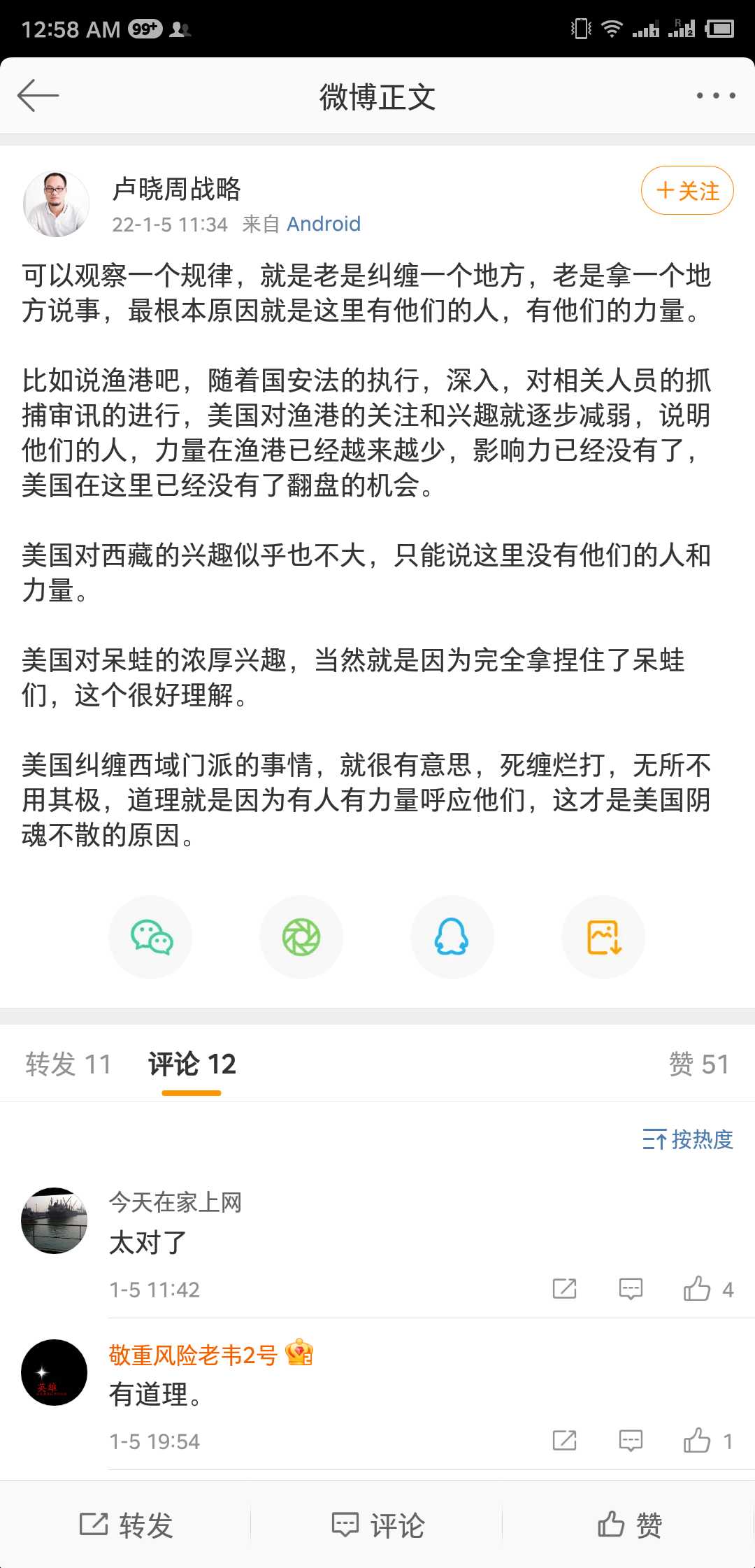
Task: Go back using the arrow icon
Action: pos(38,96)
